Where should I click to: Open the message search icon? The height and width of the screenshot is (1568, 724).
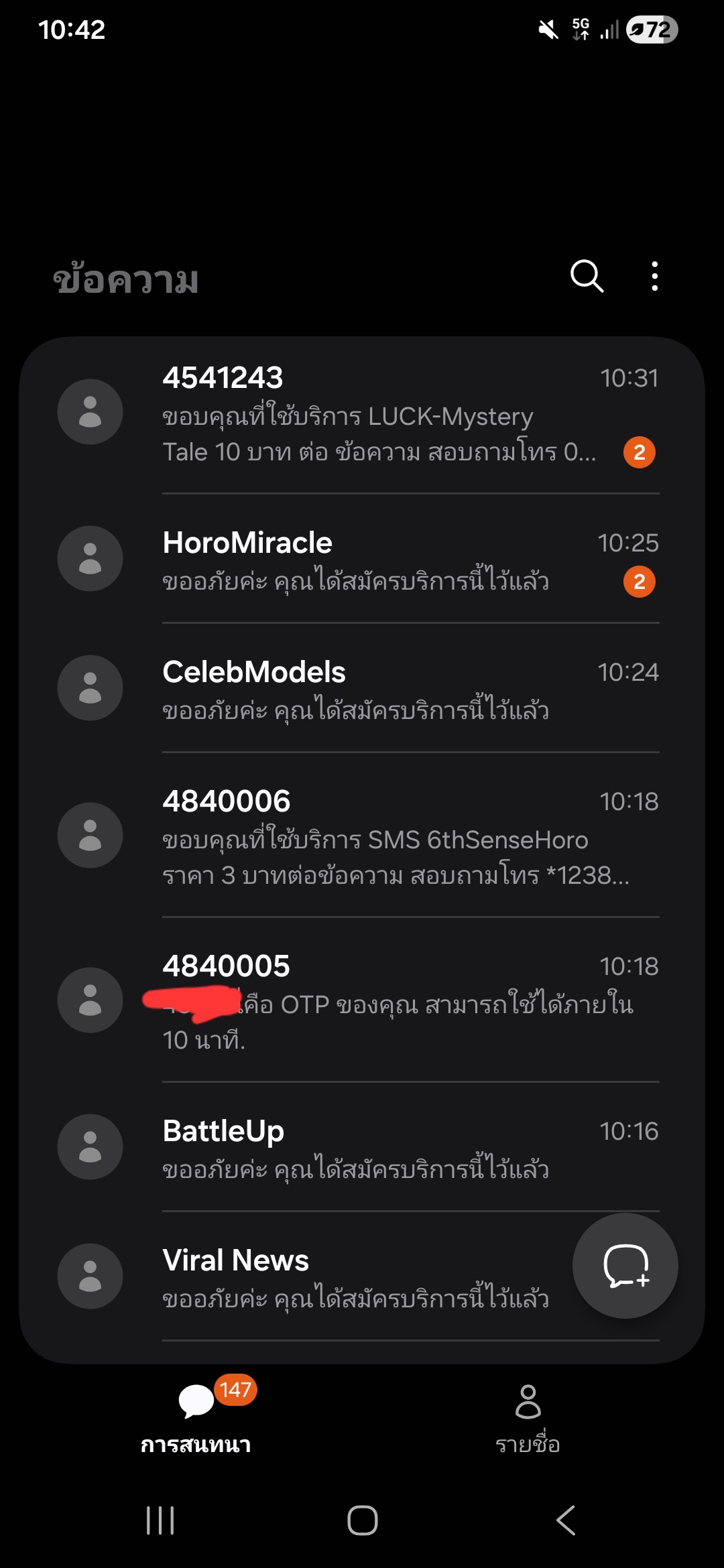[x=587, y=276]
